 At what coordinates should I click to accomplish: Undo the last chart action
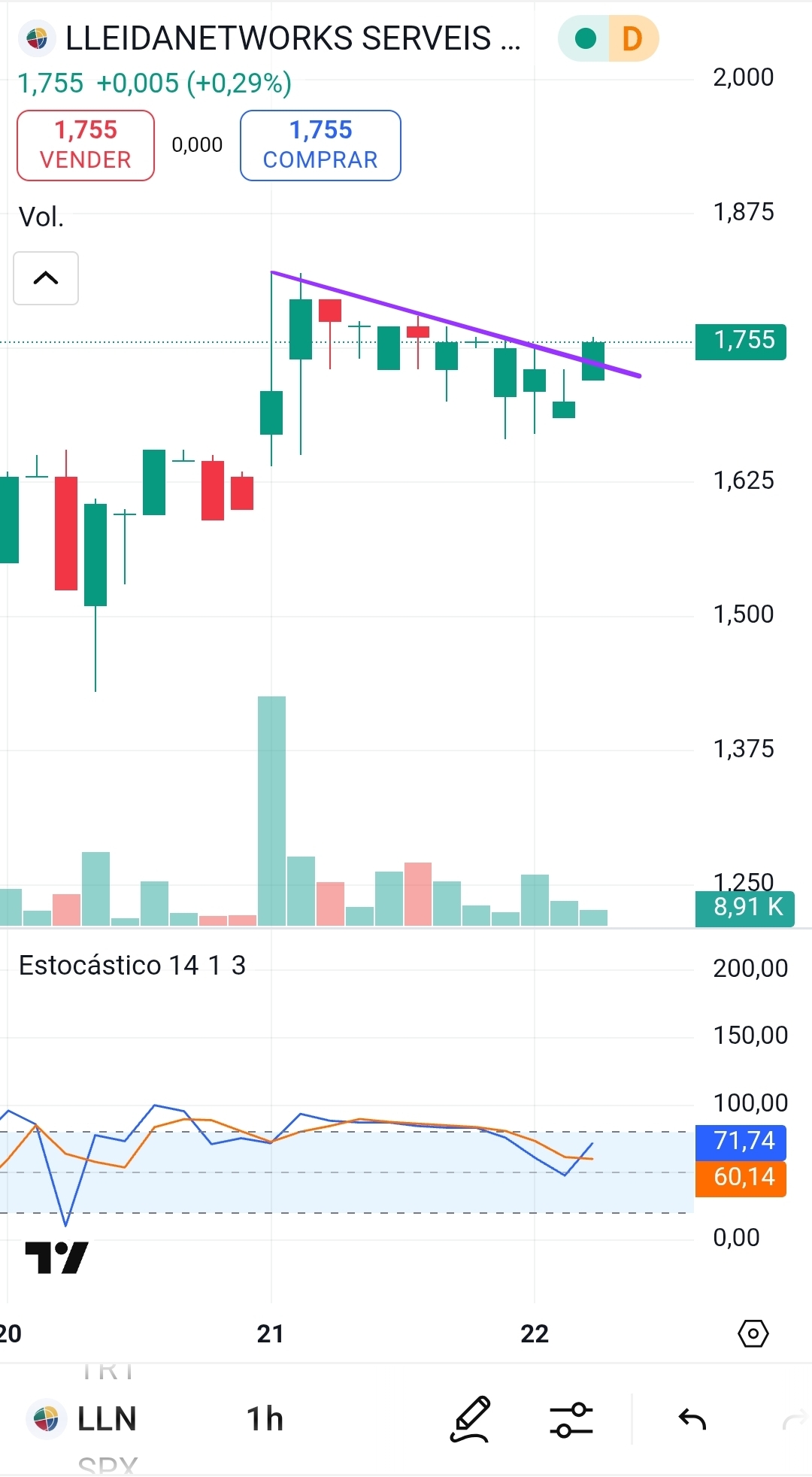692,1419
